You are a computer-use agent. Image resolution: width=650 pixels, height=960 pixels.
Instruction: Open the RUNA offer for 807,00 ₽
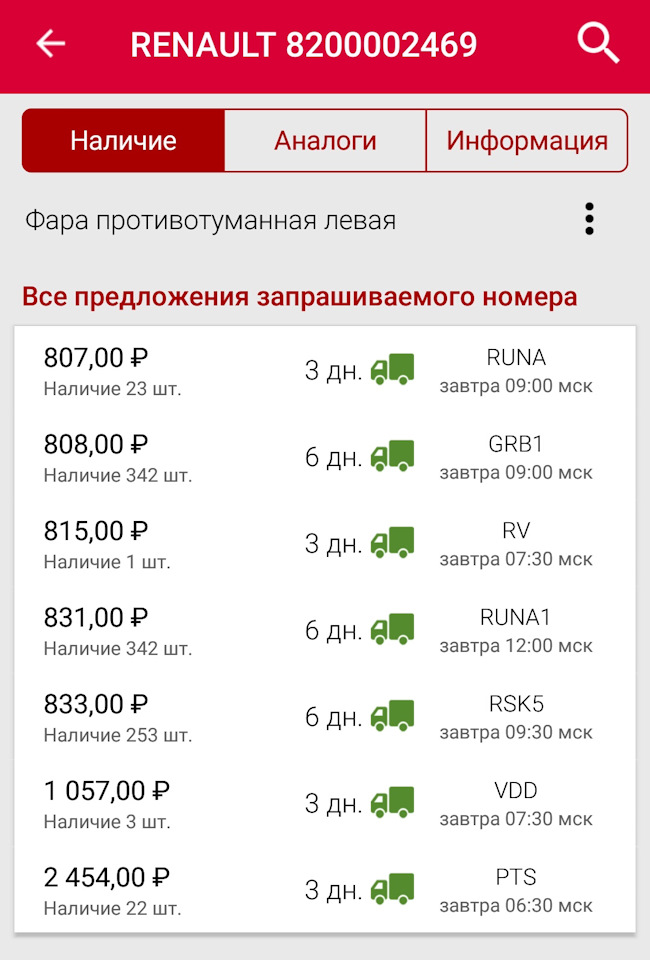pos(325,371)
